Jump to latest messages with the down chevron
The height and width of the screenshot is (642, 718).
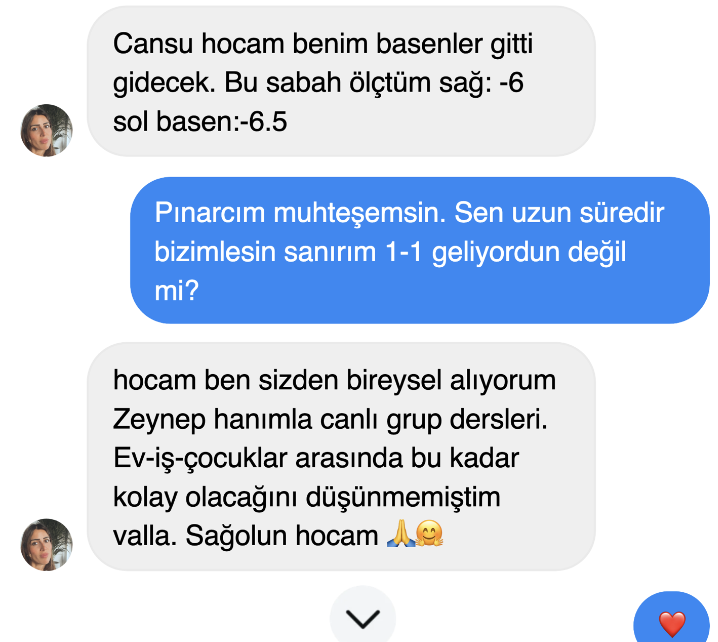[362, 618]
